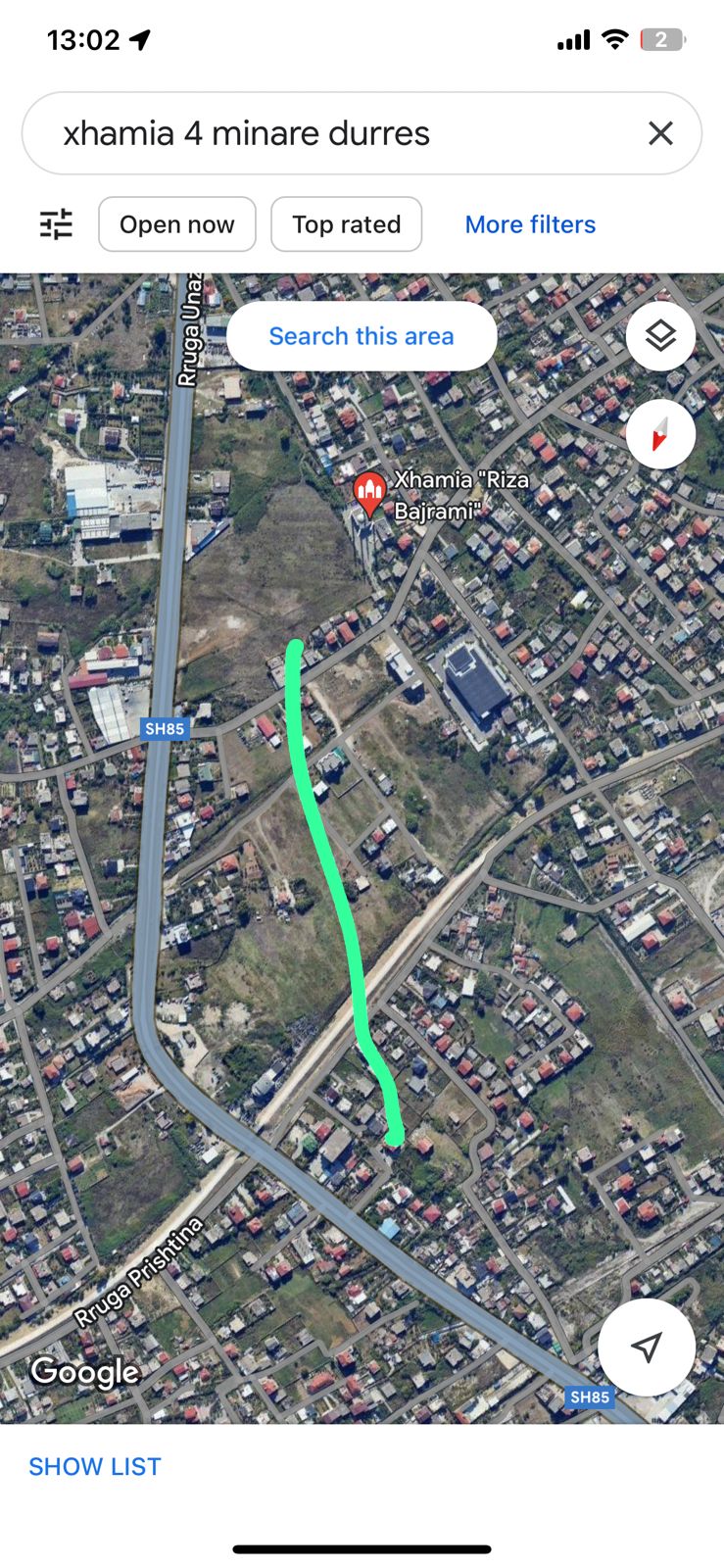Apply the Open now filter chip
This screenshot has width=724, height=1568.
click(177, 224)
